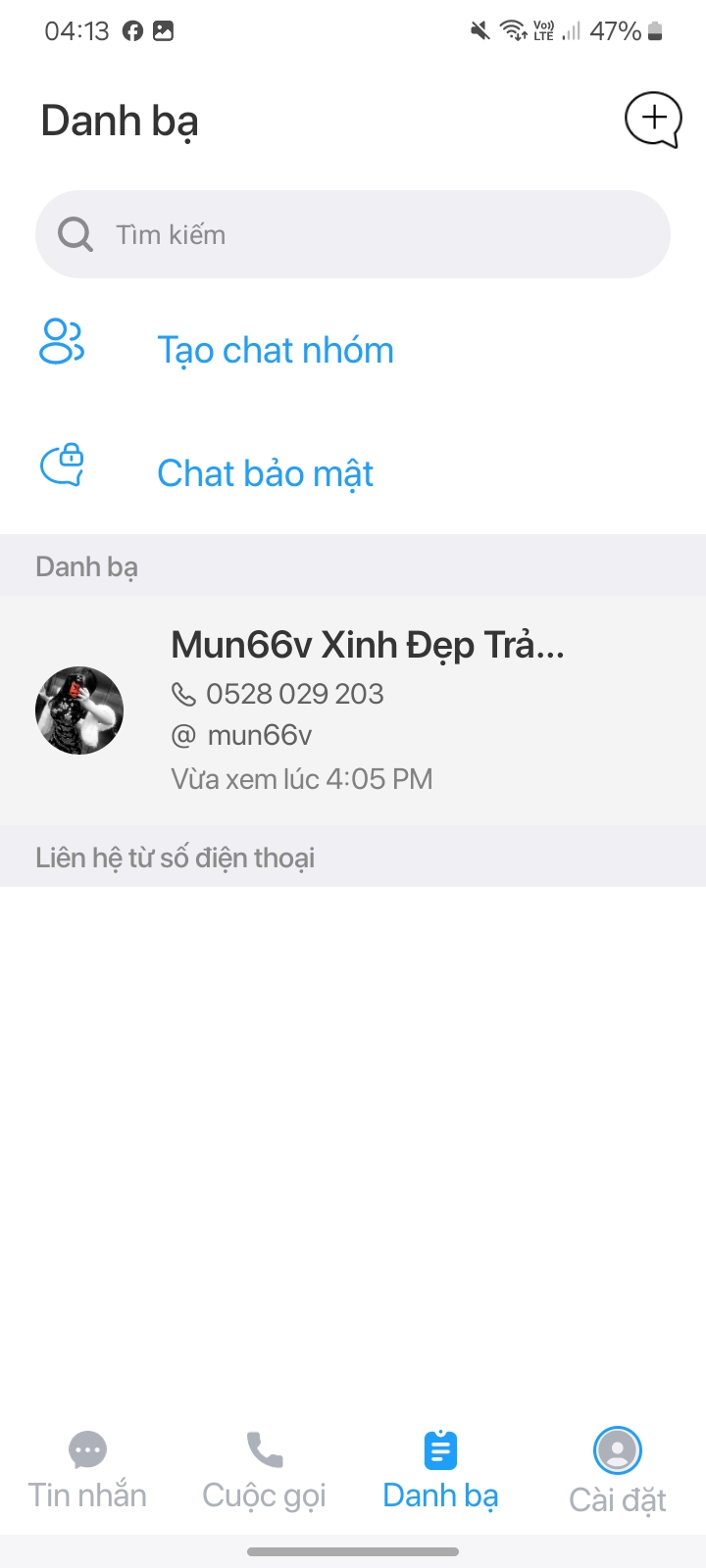Screen dimensions: 706x1568
Task: Switch to the Tin nhắn tab
Action: (x=87, y=1470)
